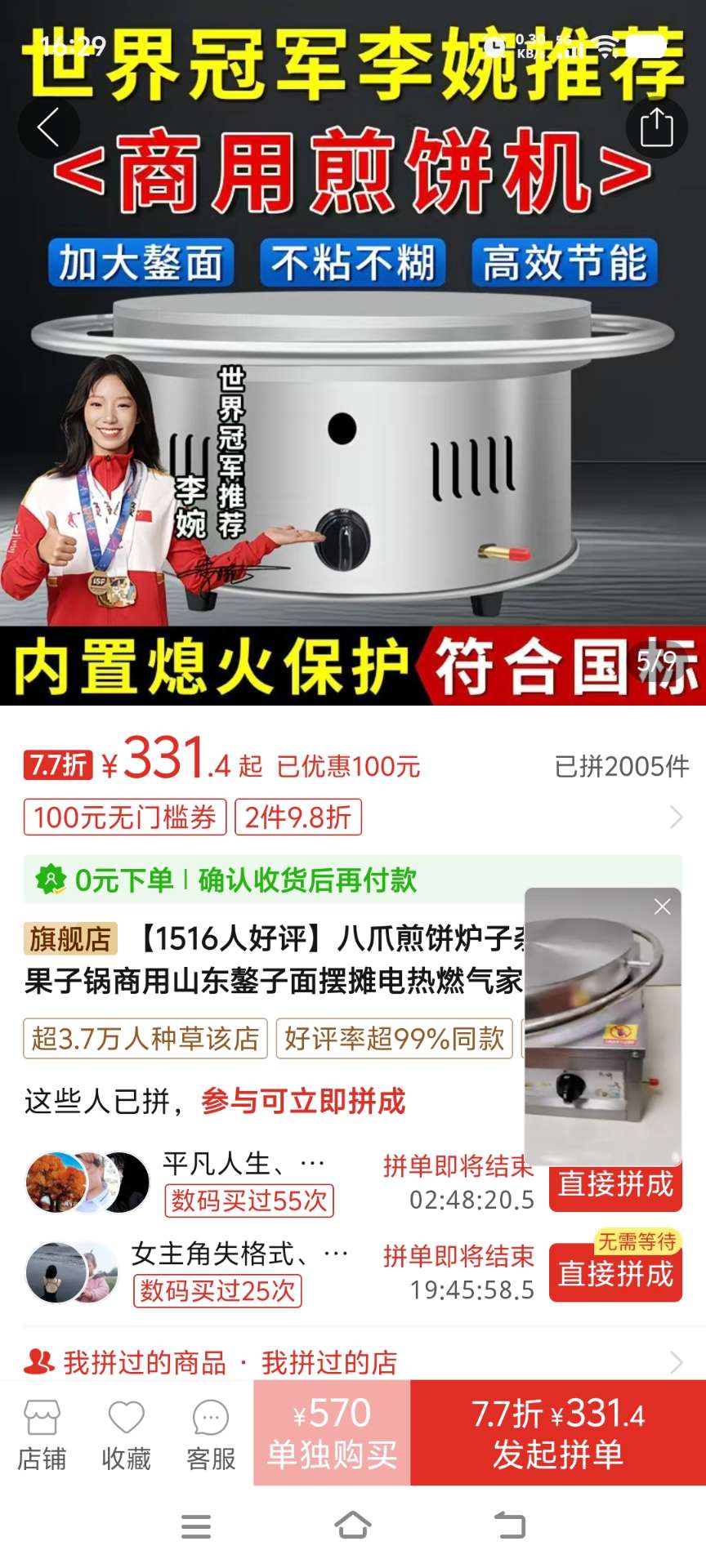Close the floating video preview
The height and width of the screenshot is (1568, 706).
pos(662,906)
